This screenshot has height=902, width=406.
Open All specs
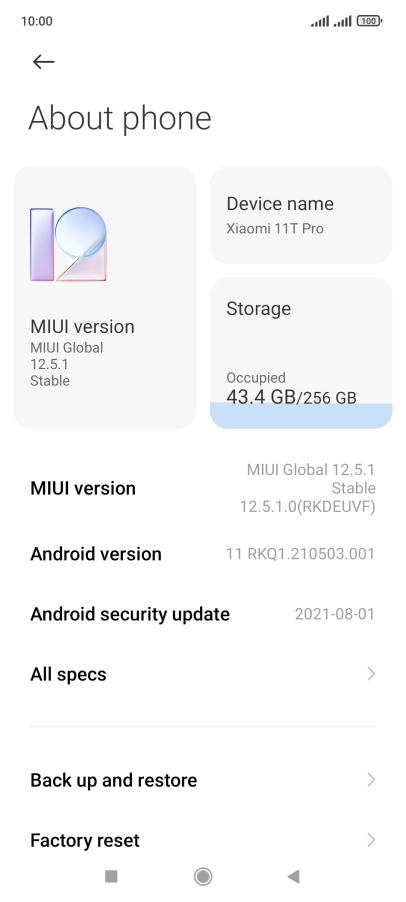pos(203,674)
